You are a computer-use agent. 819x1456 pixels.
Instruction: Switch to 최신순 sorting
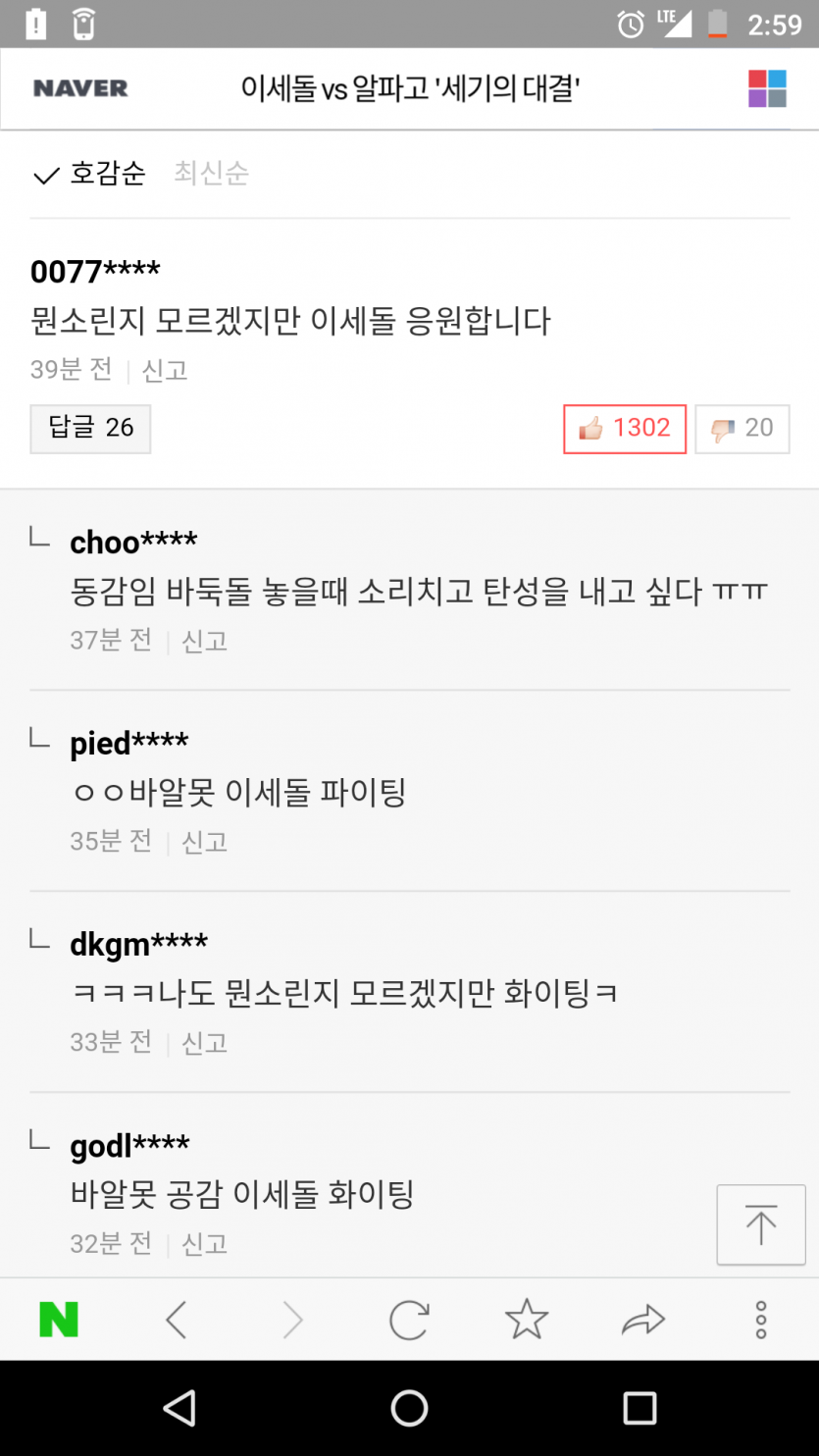point(211,174)
